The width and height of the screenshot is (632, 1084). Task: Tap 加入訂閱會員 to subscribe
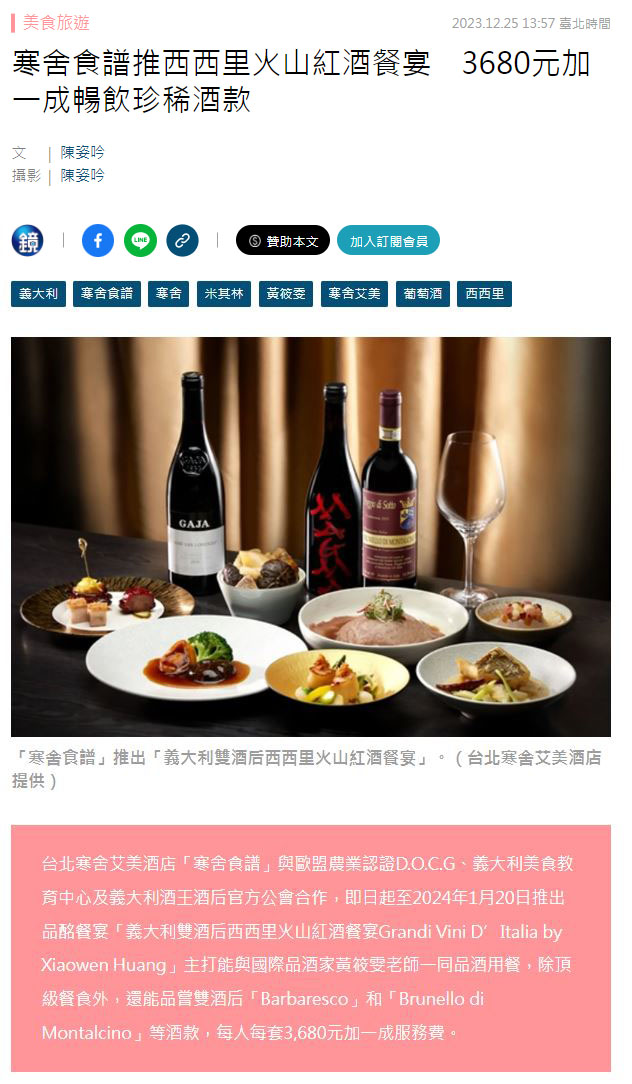(388, 241)
